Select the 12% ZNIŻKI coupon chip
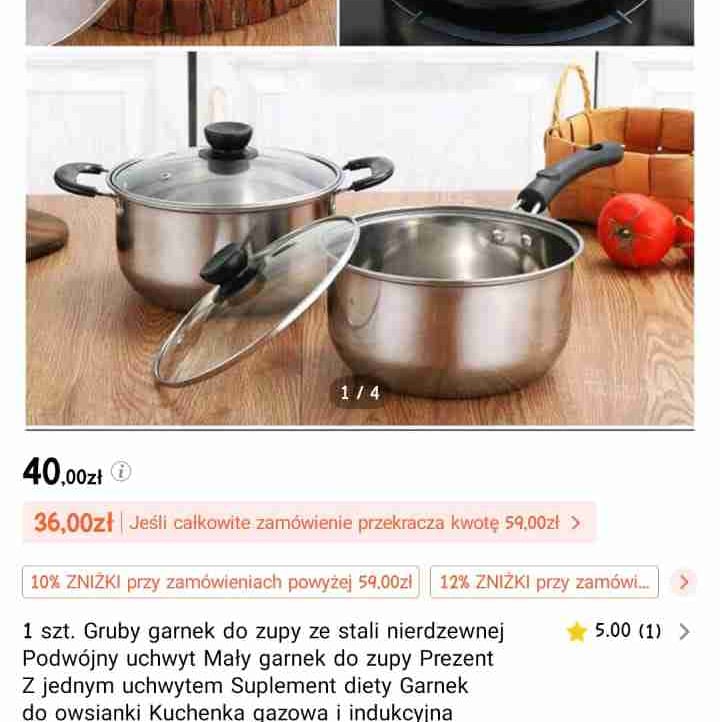720x722 pixels. tap(544, 582)
